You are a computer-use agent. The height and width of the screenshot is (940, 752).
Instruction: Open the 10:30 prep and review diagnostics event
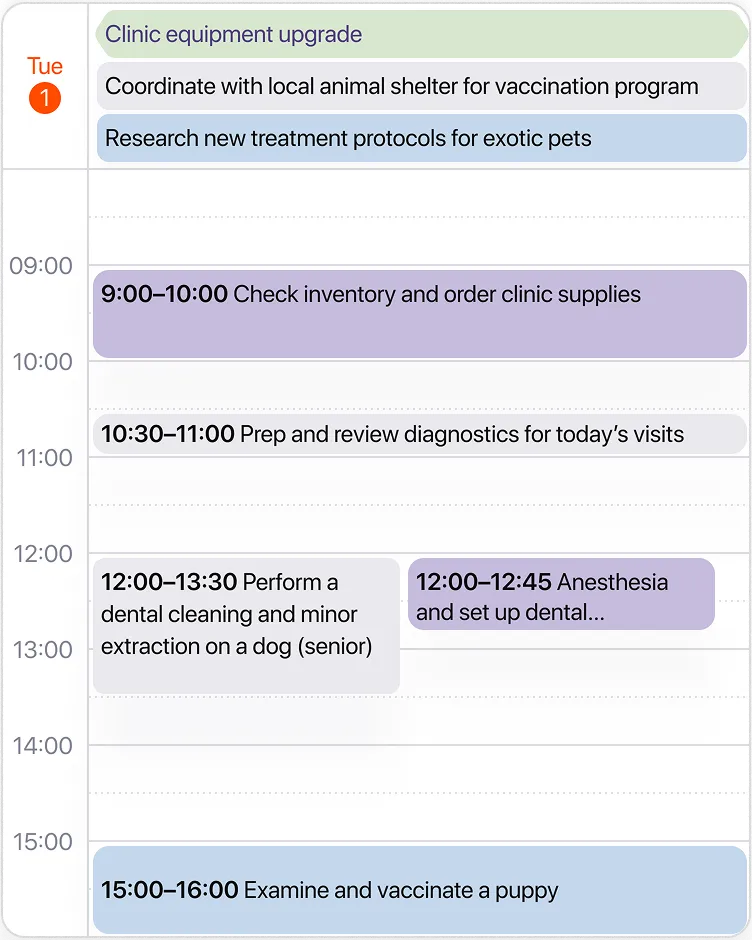click(x=420, y=434)
